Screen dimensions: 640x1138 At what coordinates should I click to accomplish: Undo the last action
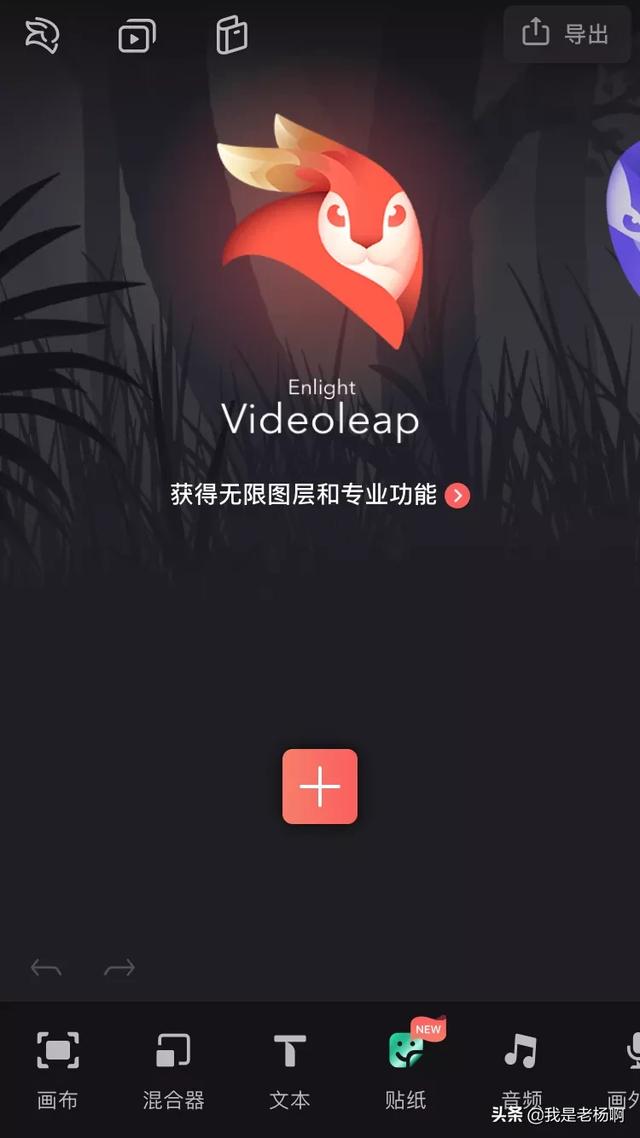tap(46, 968)
